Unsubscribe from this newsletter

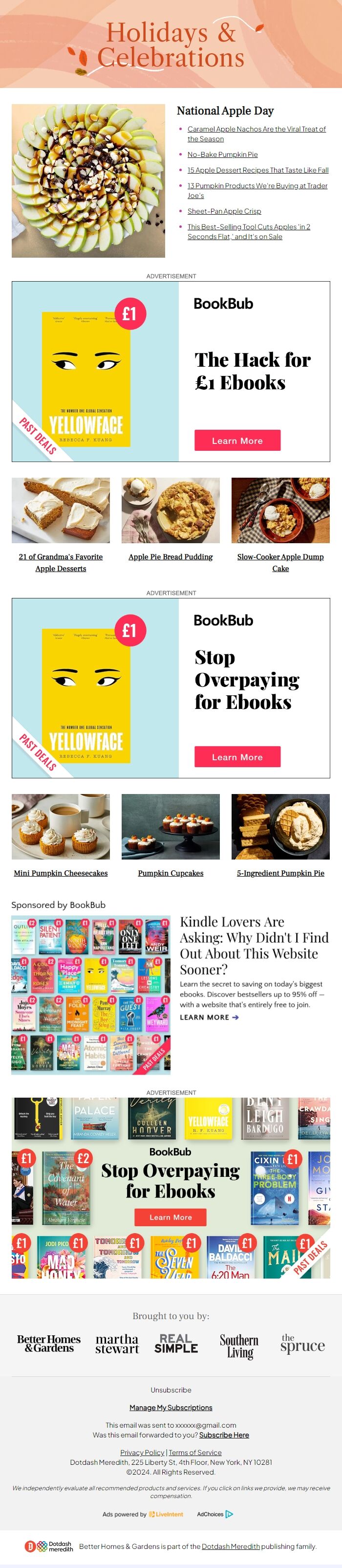(171, 1390)
